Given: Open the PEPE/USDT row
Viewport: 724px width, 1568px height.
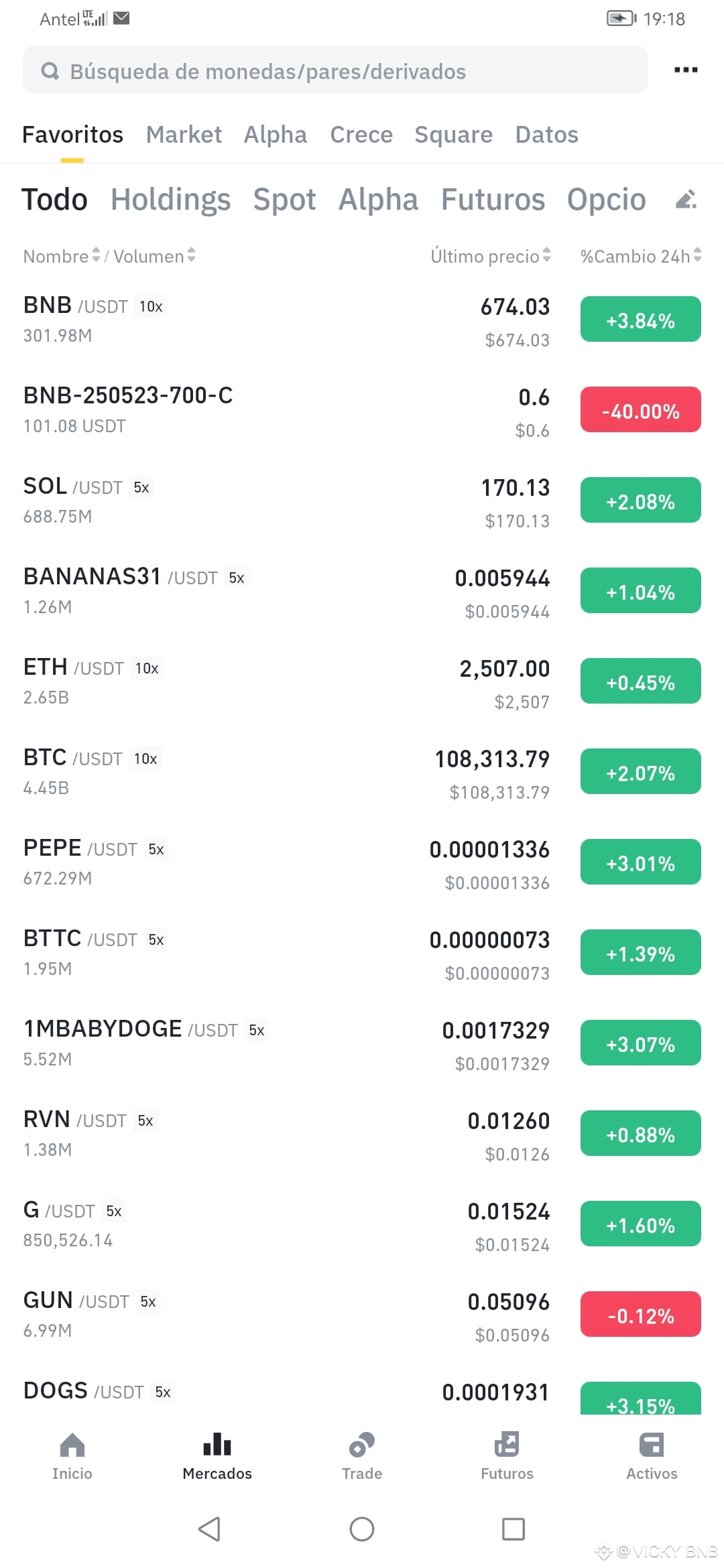Looking at the screenshot, I should [362, 863].
